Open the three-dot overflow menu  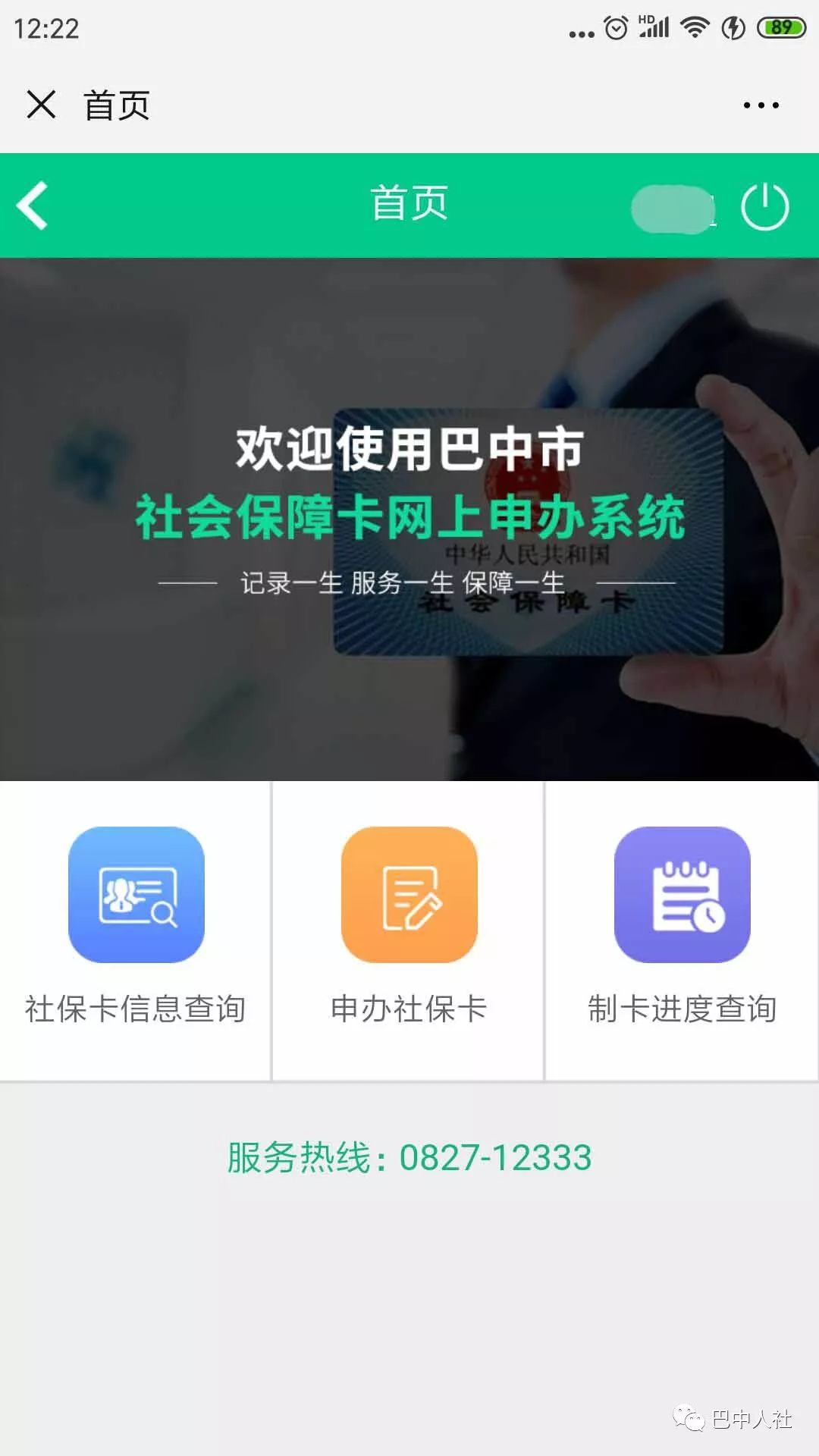point(761,105)
